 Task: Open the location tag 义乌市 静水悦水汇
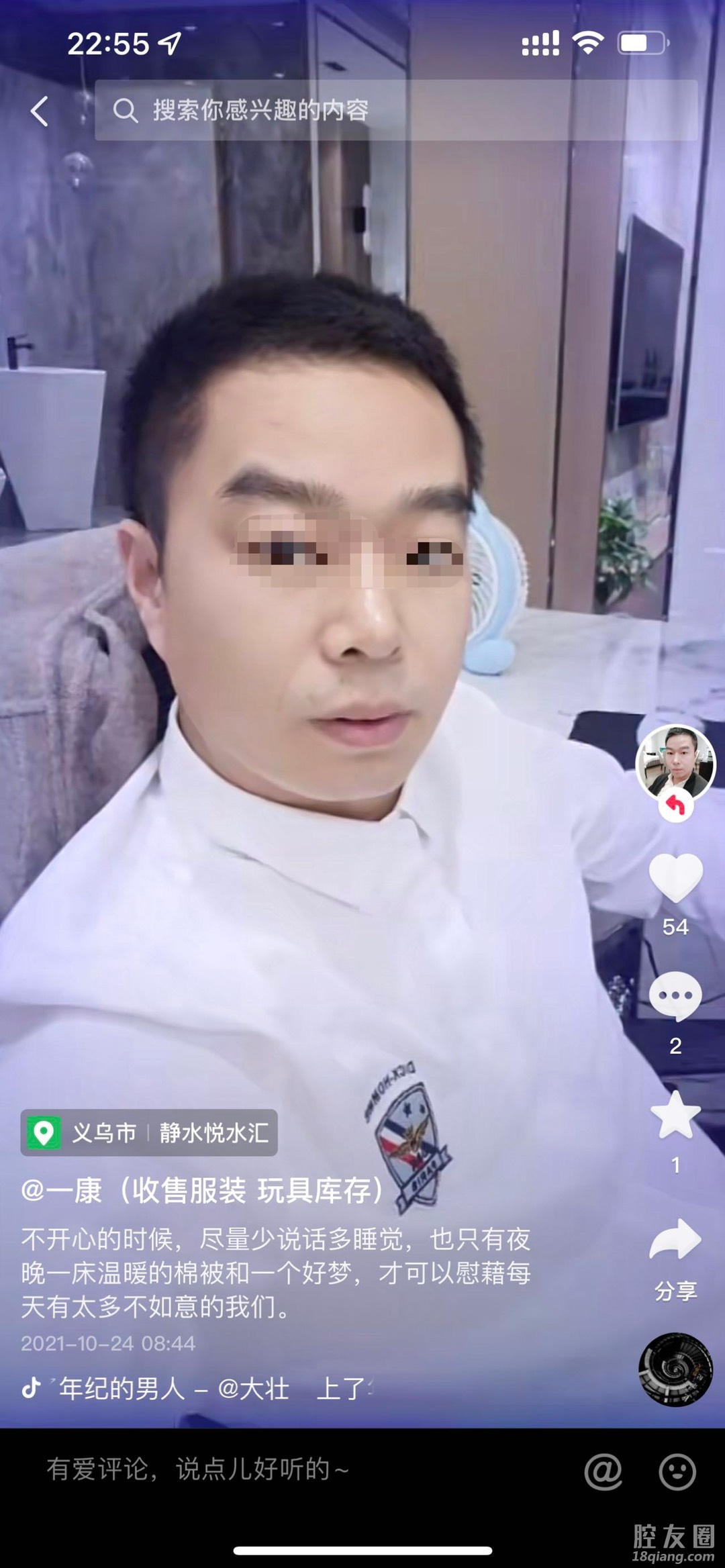[x=149, y=1133]
